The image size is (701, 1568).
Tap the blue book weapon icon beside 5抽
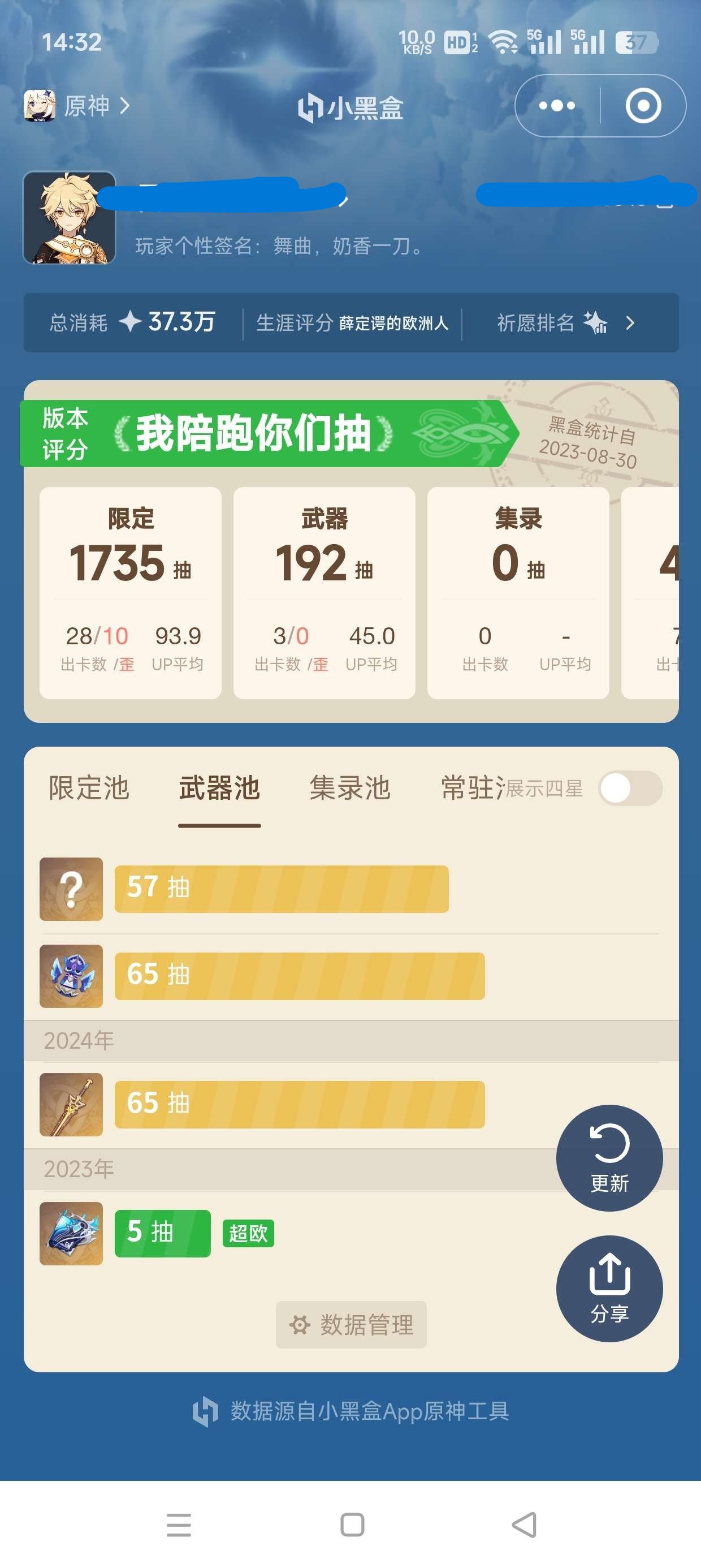tap(71, 1234)
